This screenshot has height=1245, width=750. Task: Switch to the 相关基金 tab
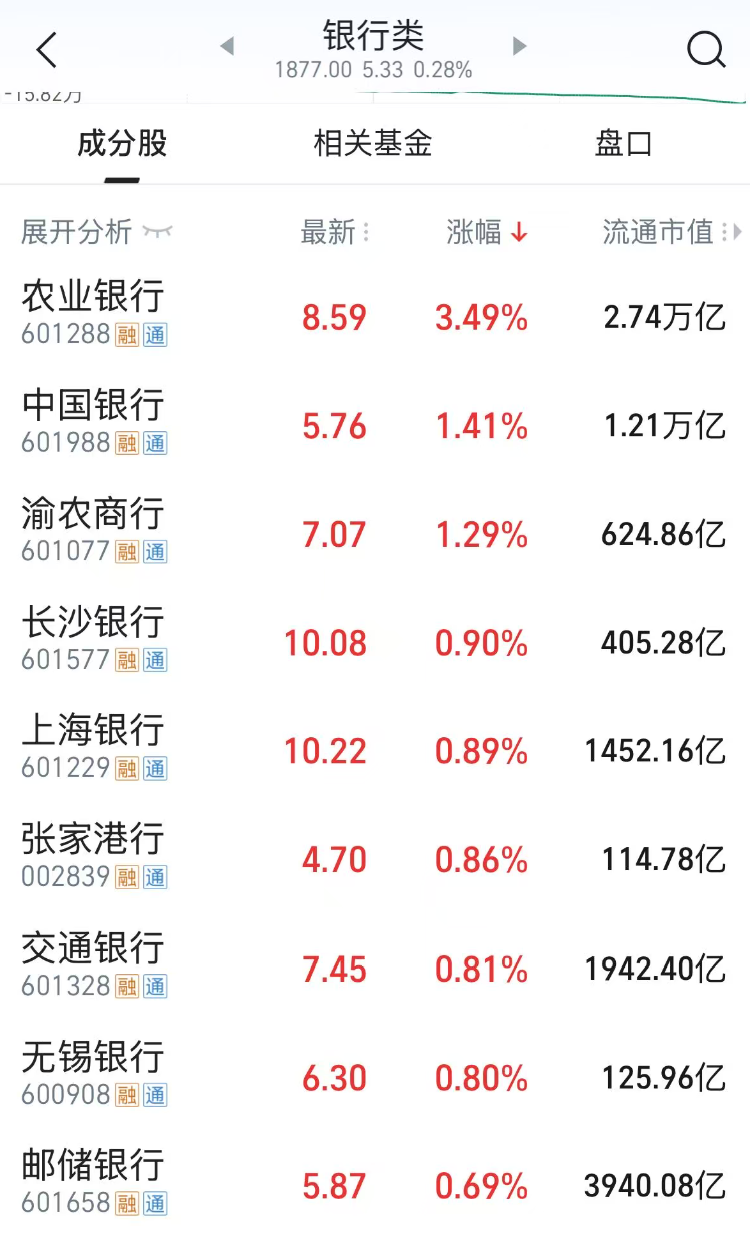(373, 144)
